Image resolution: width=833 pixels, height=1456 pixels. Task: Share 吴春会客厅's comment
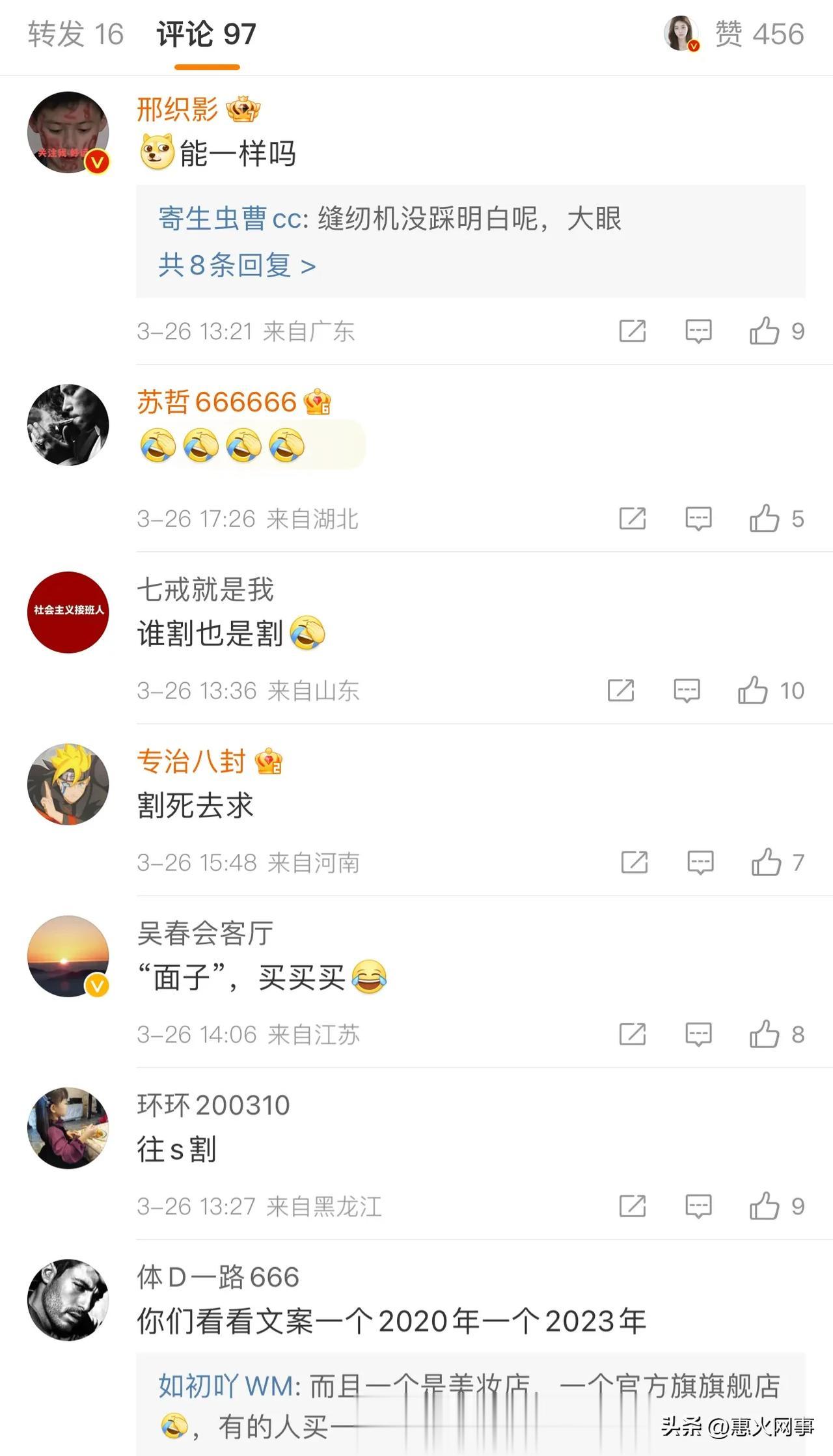click(x=633, y=1034)
